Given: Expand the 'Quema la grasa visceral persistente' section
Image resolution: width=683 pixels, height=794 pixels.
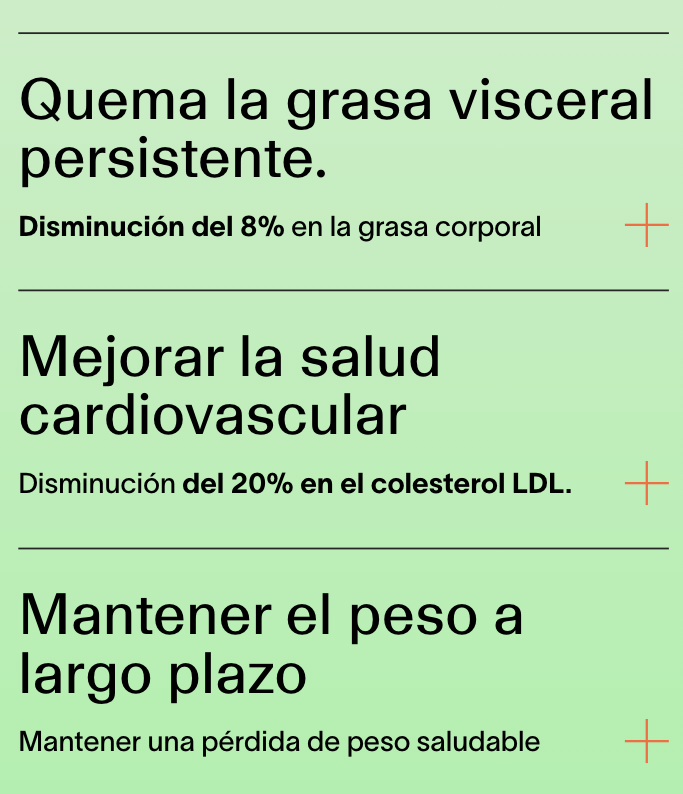Looking at the screenshot, I should click(646, 226).
